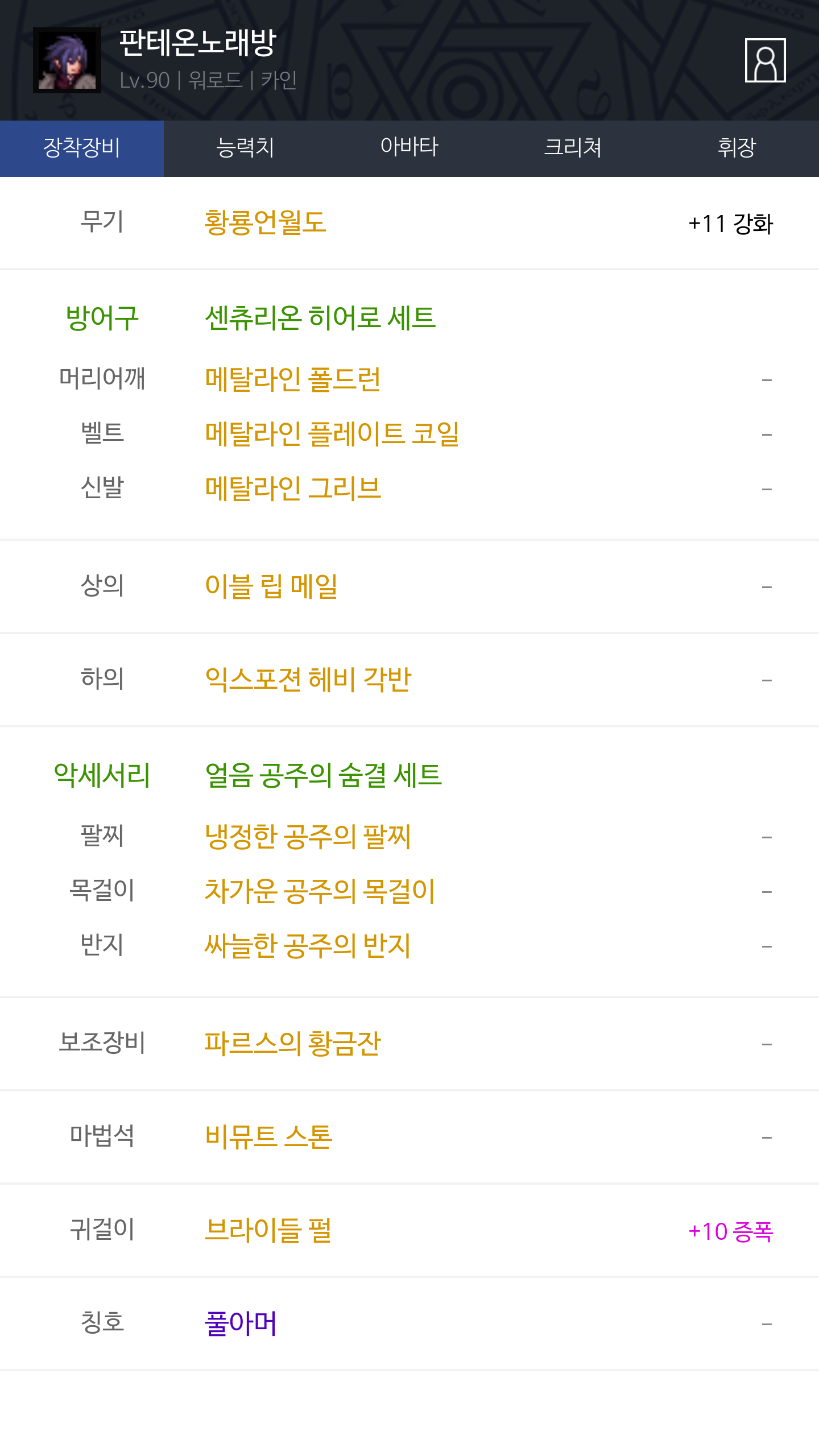
Task: Open weapon item 황룡언월도
Action: click(265, 222)
